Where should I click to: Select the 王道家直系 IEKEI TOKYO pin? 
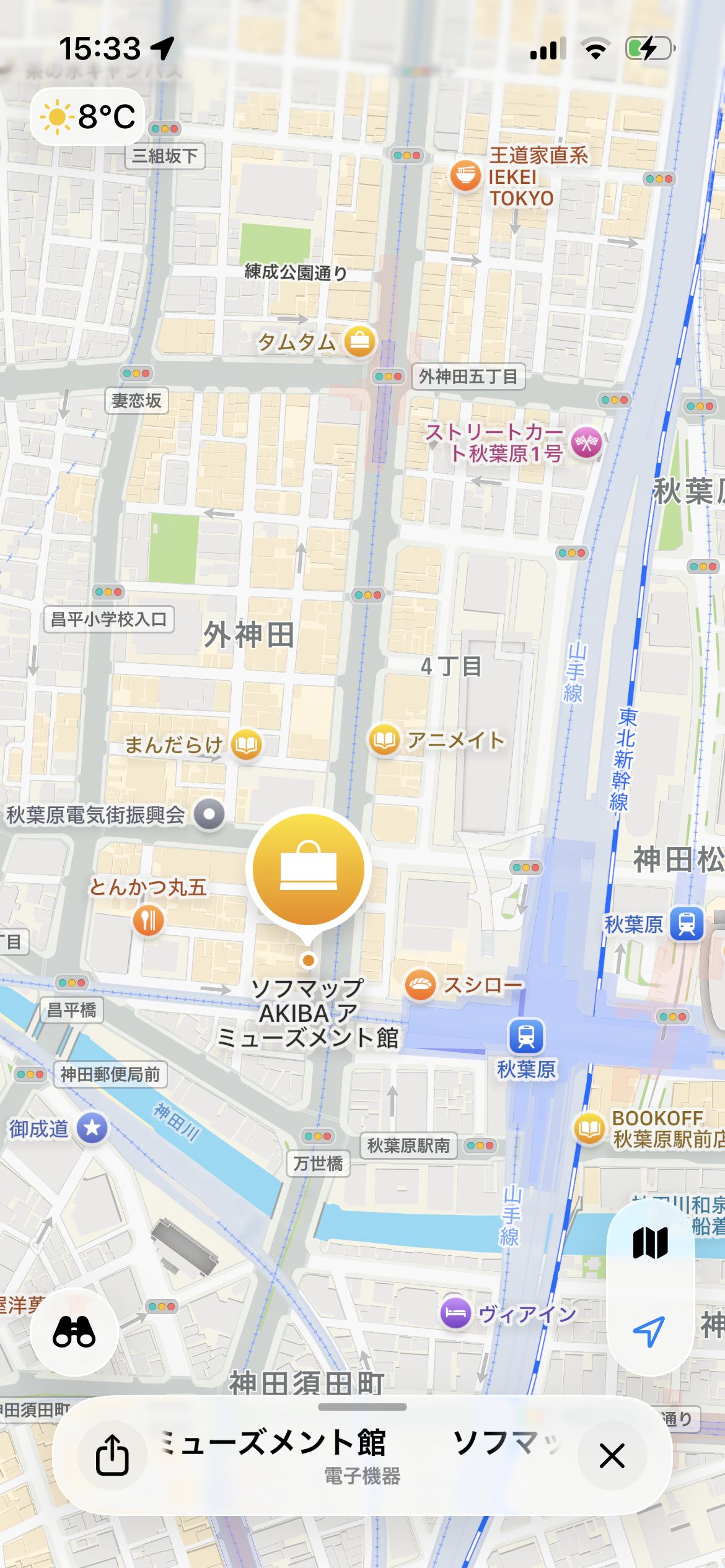click(465, 175)
